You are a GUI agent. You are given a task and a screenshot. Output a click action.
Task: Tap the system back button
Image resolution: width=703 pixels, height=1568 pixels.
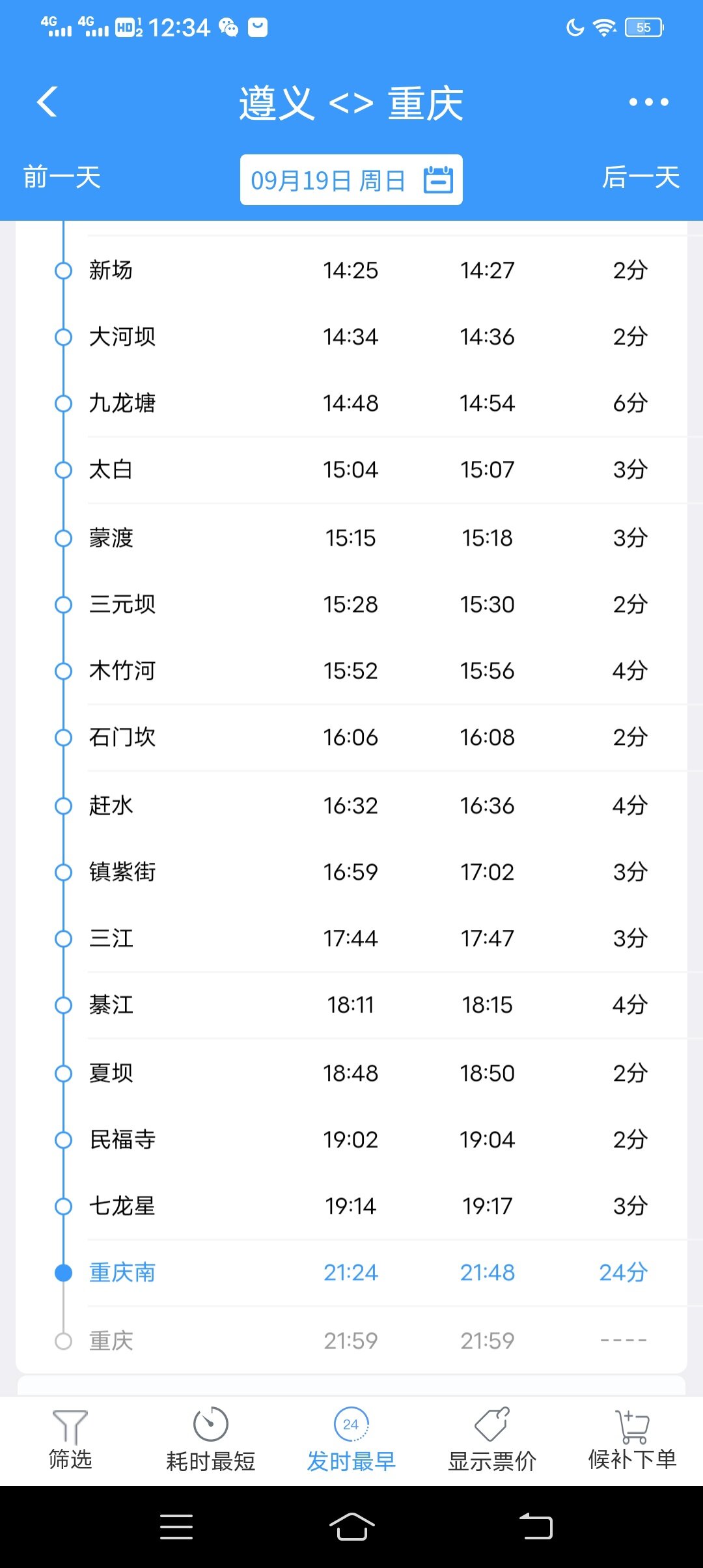[x=536, y=1526]
